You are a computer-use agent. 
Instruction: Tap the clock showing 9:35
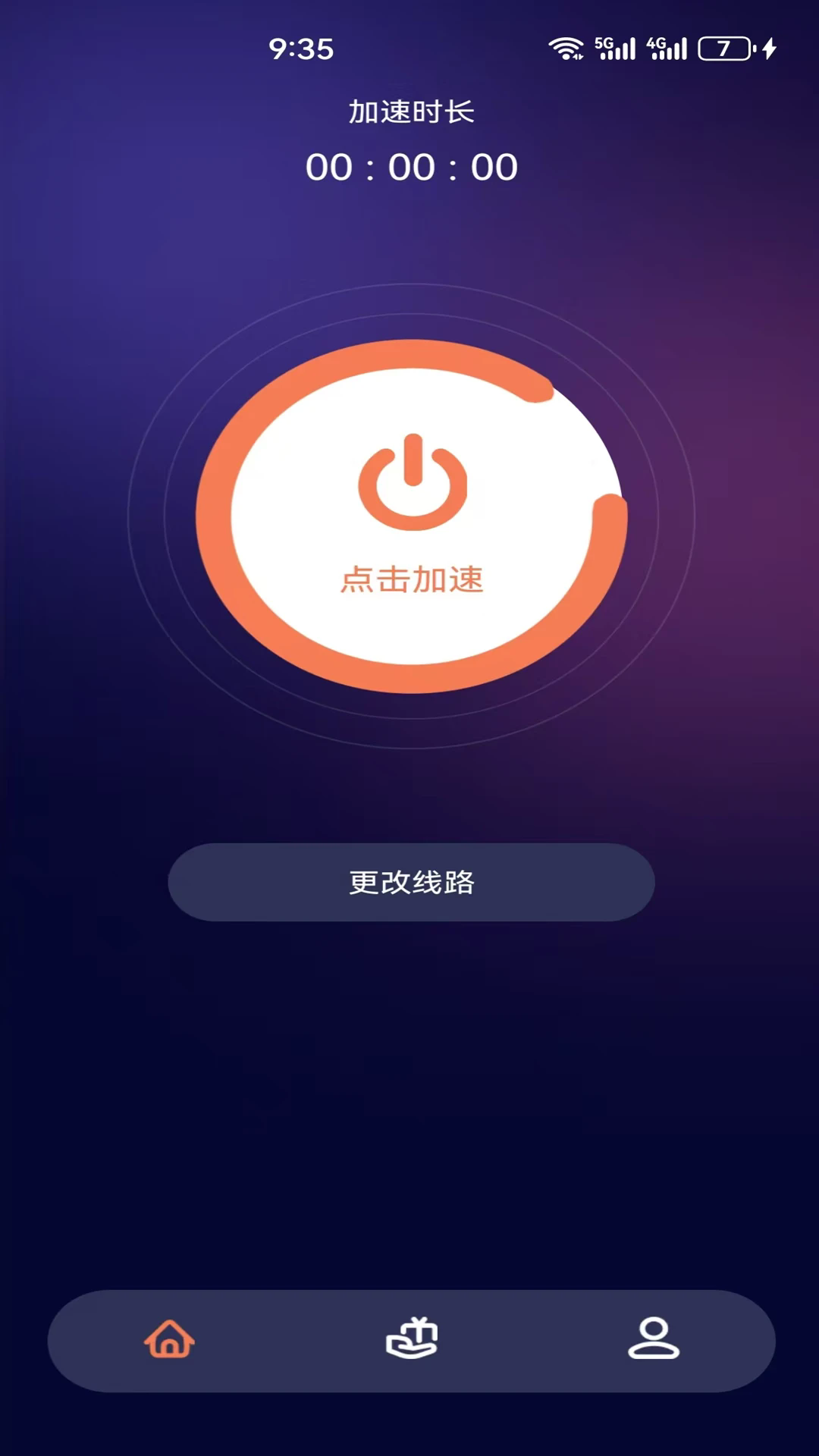300,48
